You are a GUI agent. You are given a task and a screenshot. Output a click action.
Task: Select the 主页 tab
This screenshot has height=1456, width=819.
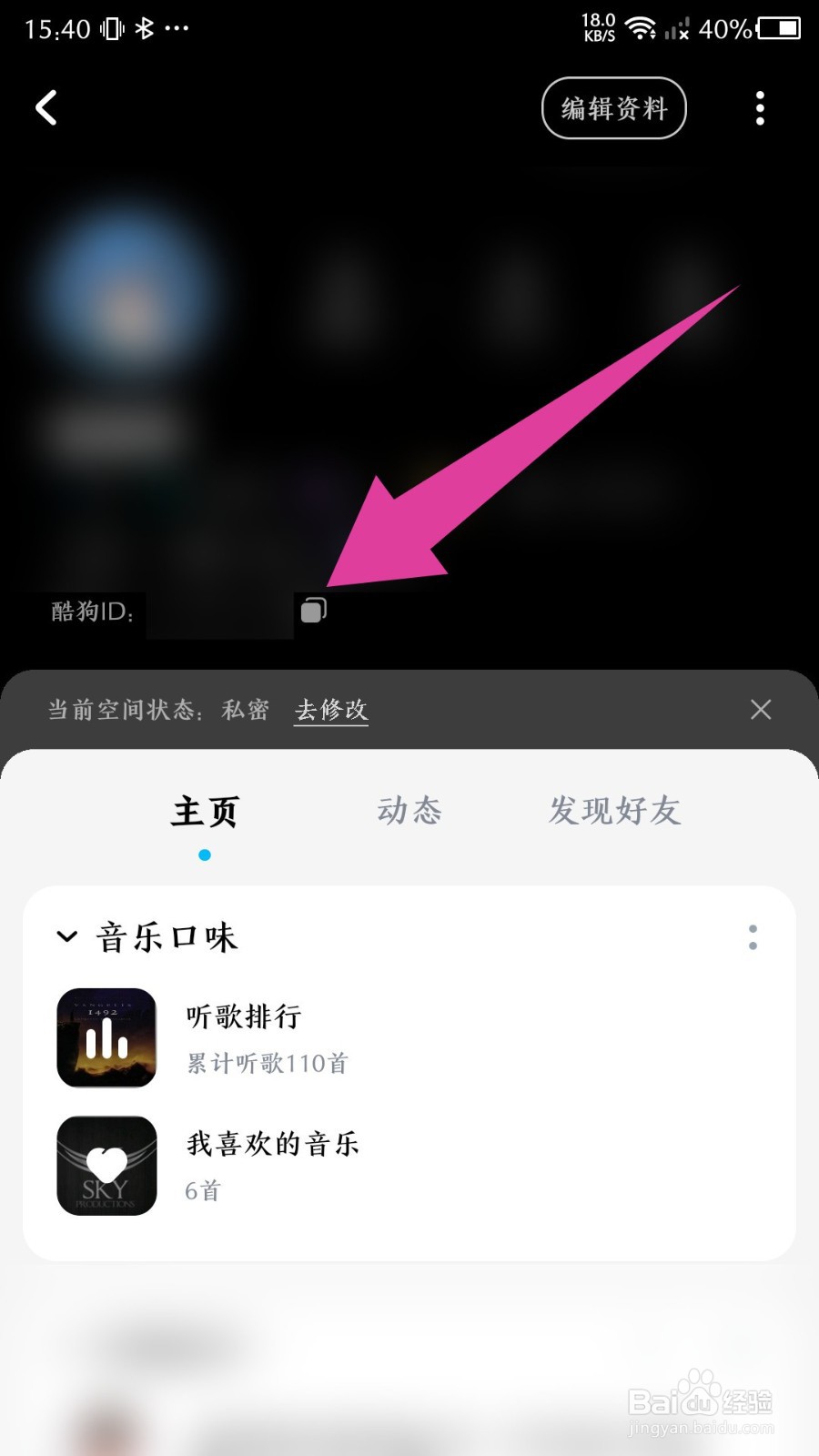tap(204, 812)
